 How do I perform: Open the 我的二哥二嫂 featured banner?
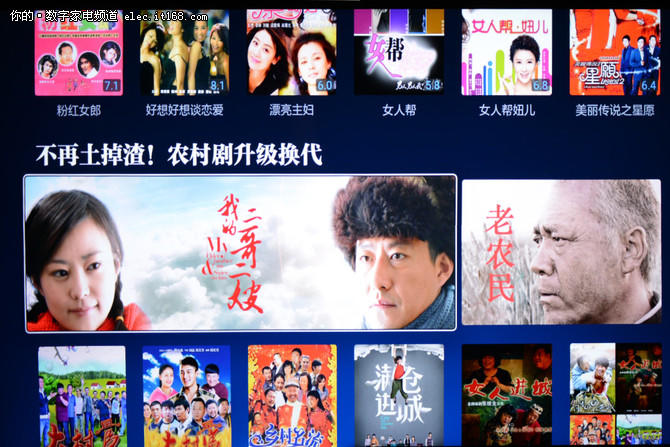click(x=240, y=253)
